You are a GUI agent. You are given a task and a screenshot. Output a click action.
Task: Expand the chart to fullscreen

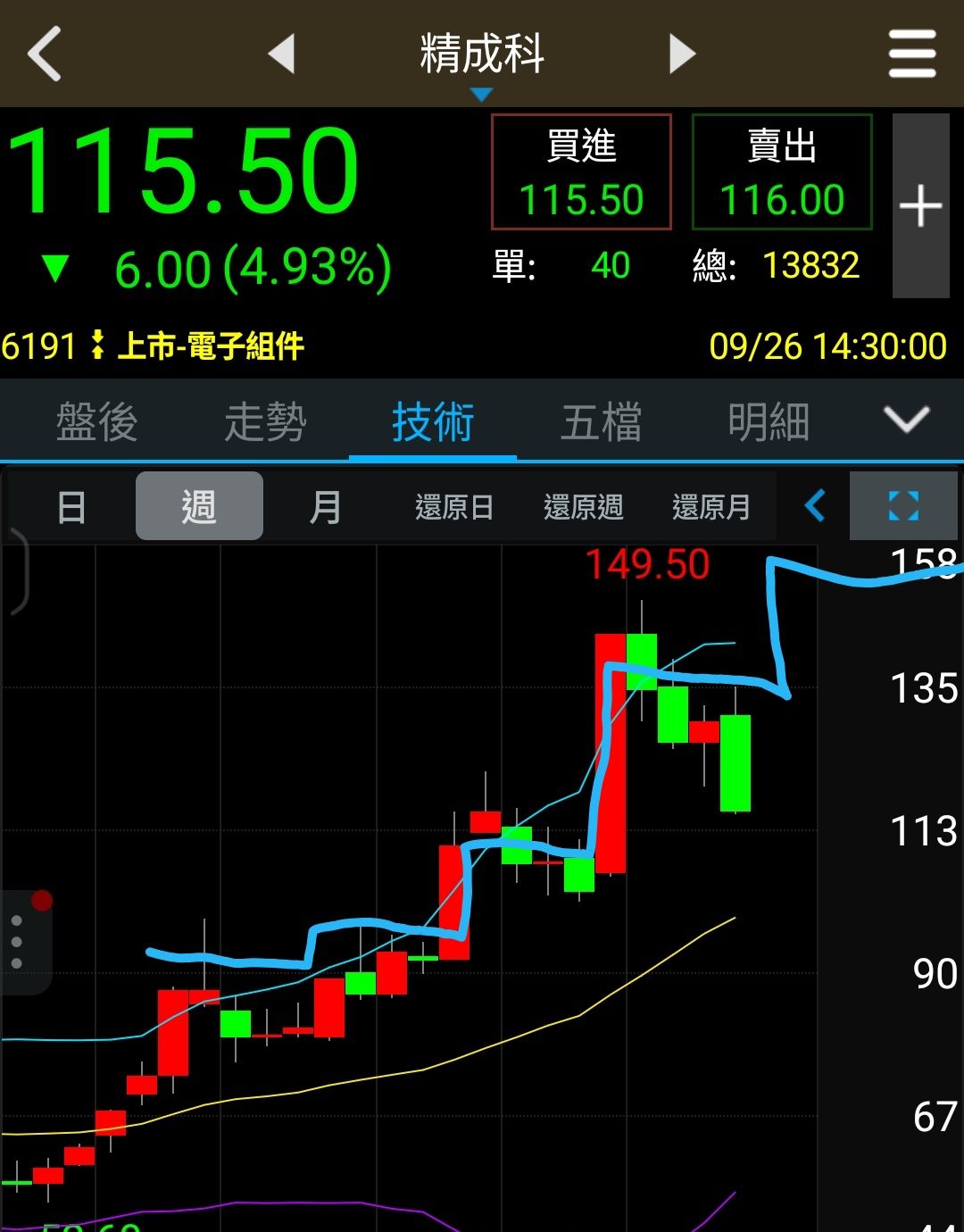pyautogui.click(x=903, y=506)
